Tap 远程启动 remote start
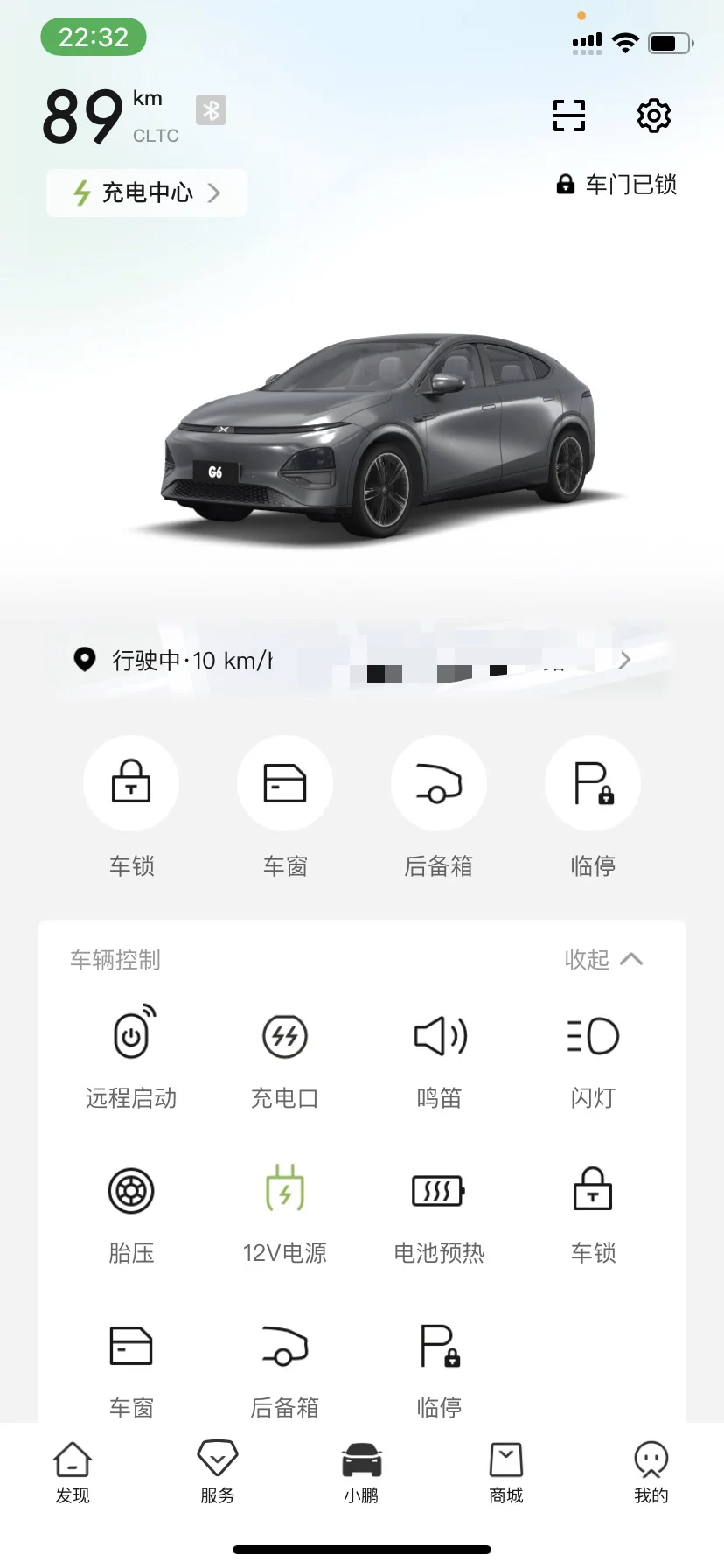This screenshot has width=724, height=1568. pos(131,1057)
